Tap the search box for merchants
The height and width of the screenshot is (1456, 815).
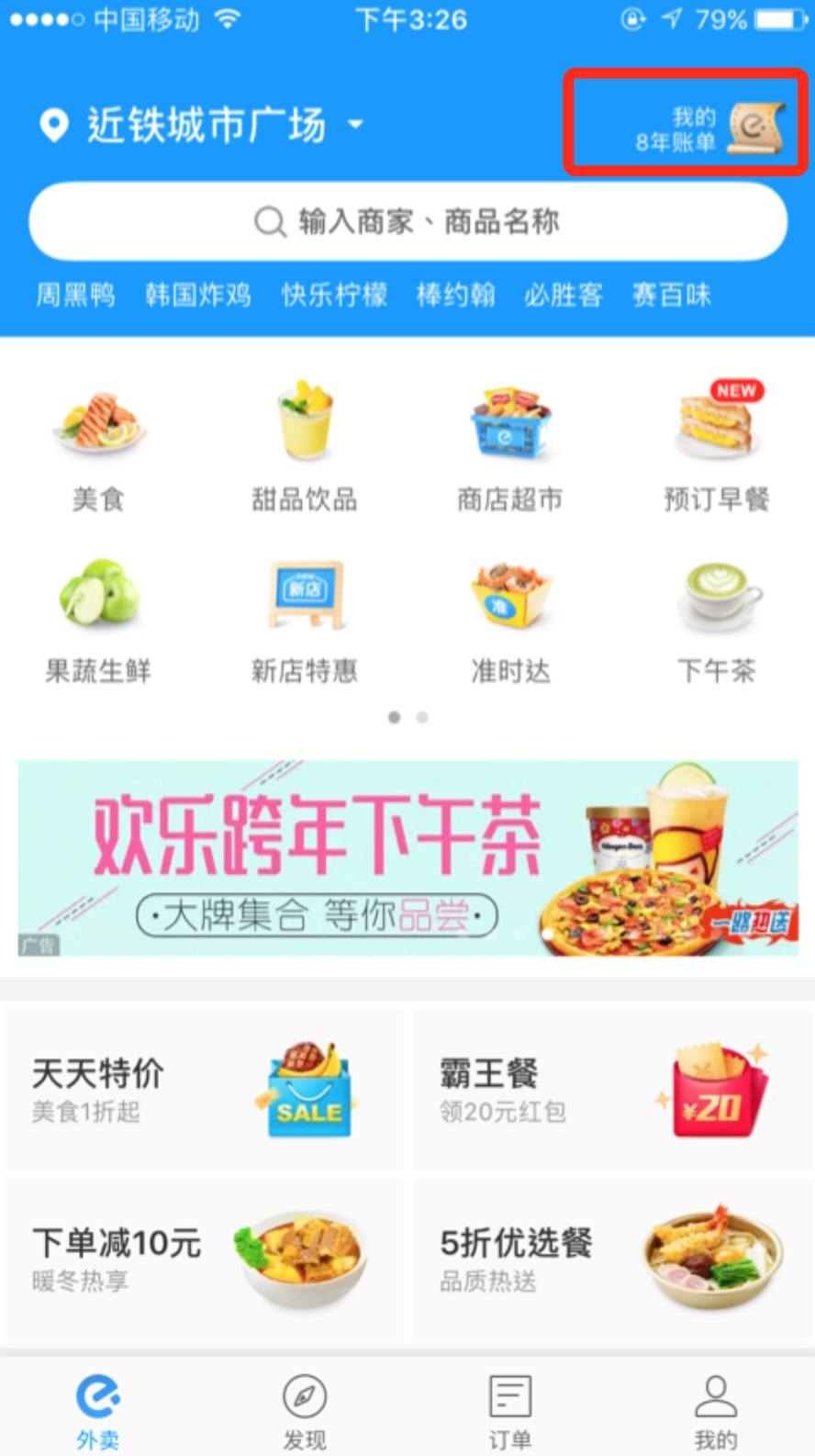pyautogui.click(x=407, y=221)
